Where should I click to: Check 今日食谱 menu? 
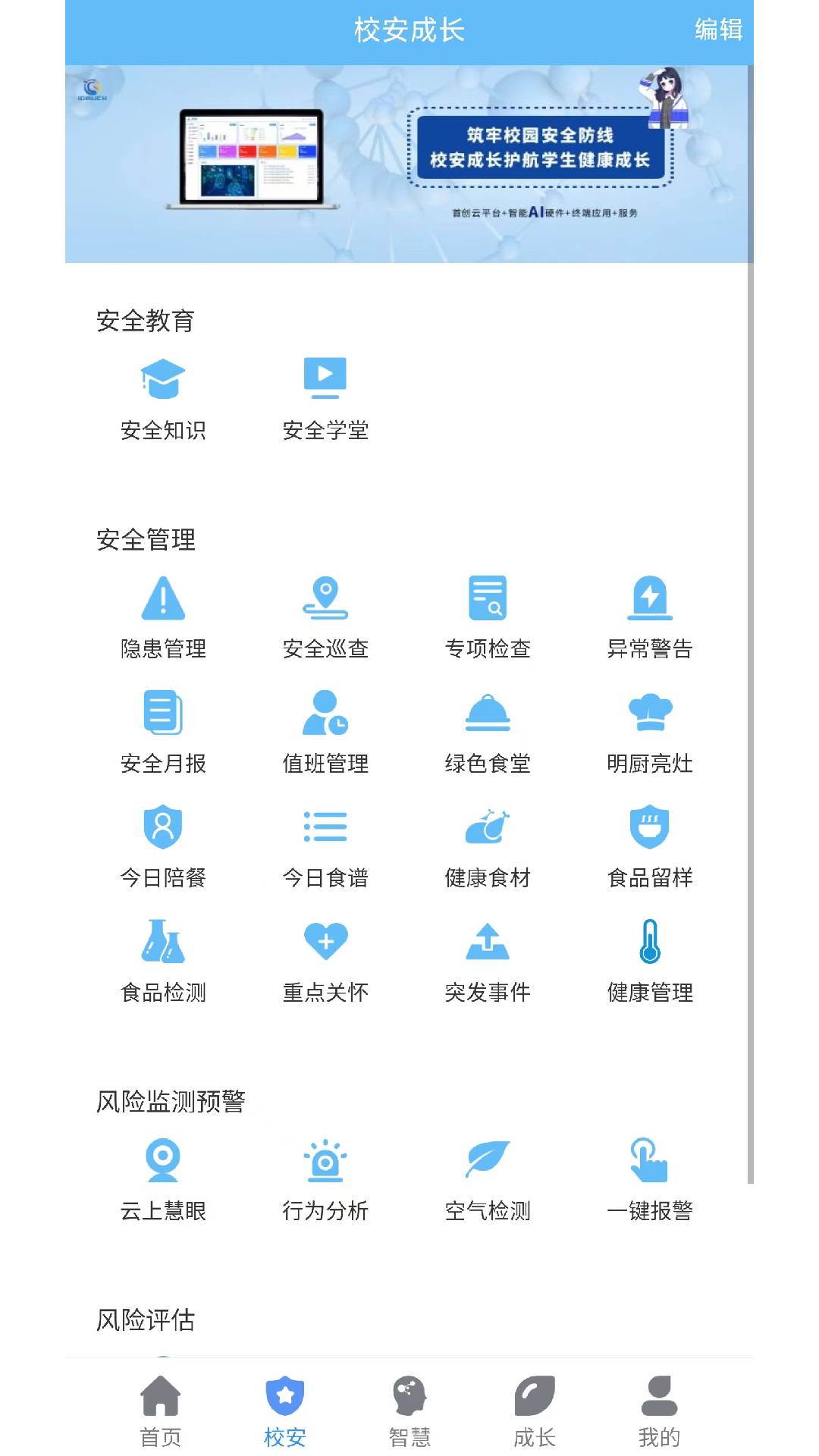tap(325, 846)
